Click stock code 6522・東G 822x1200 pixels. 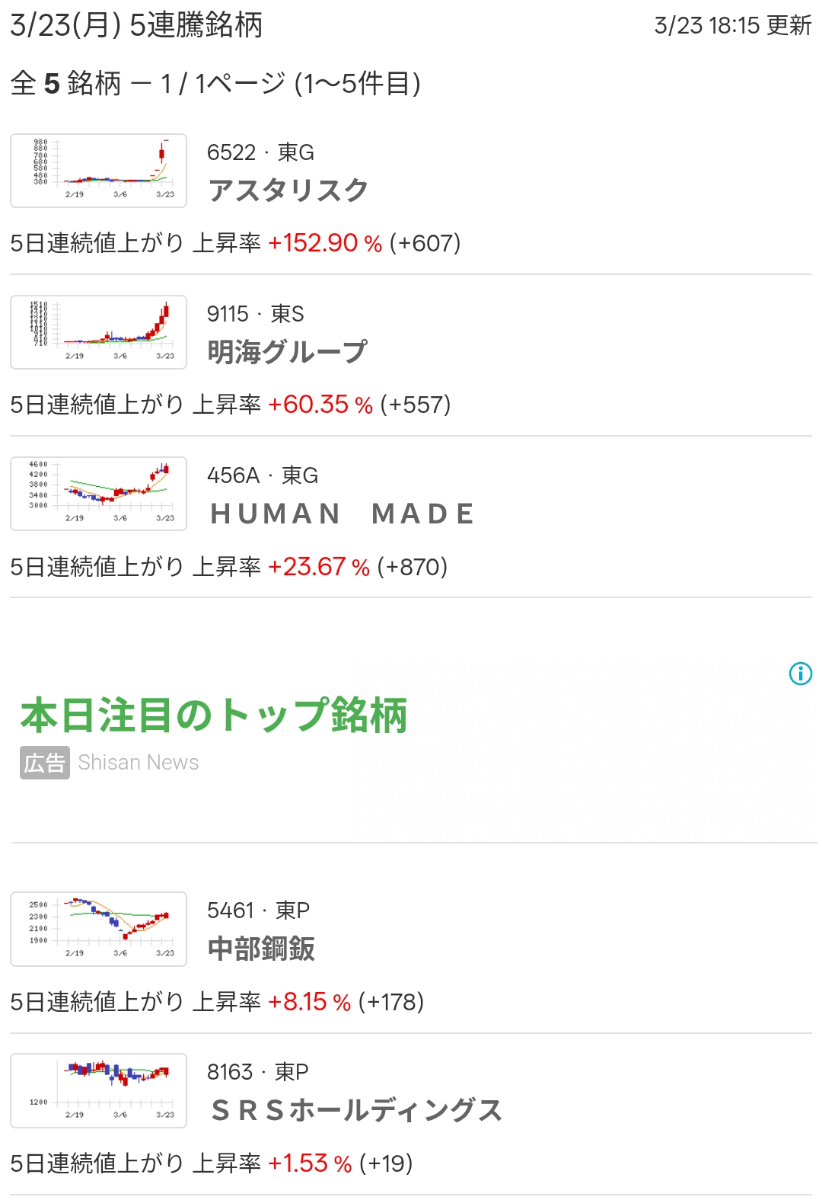[258, 152]
